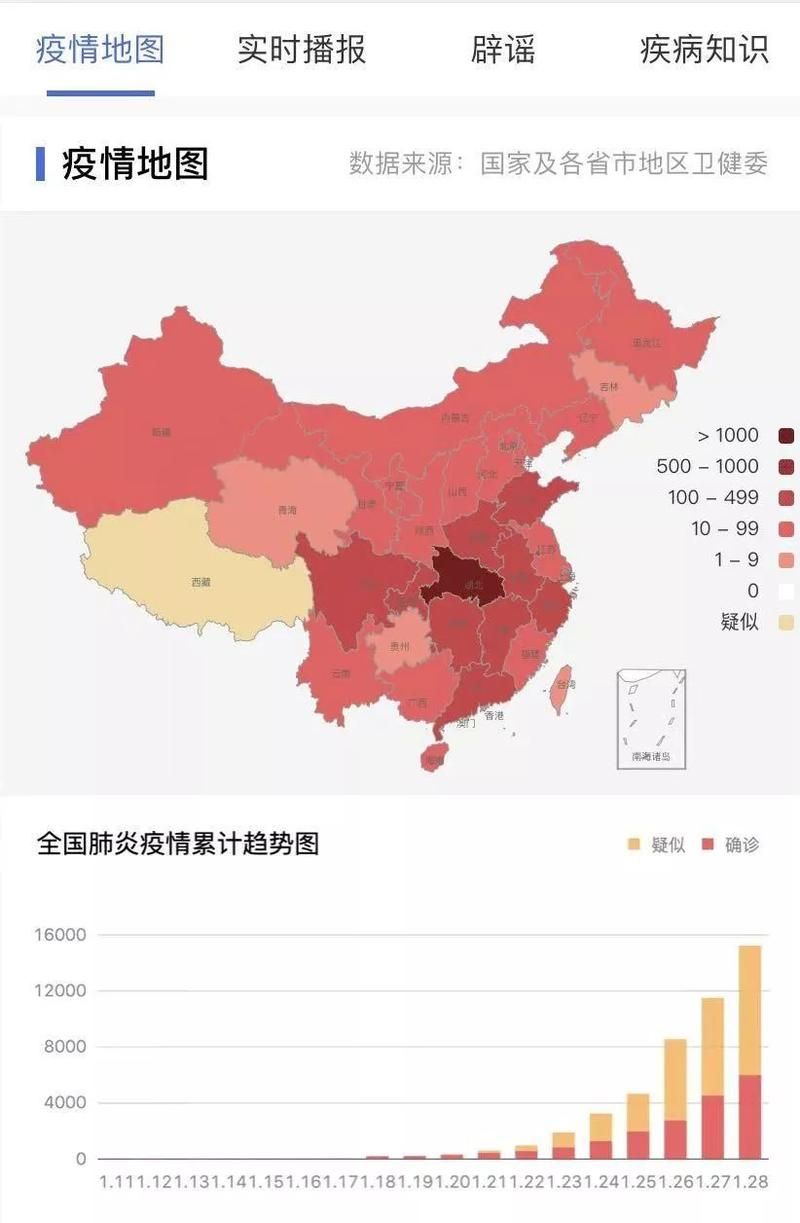Viewport: 800px width, 1223px height.
Task: Switch to the 实时播报 tab
Action: pyautogui.click(x=301, y=49)
